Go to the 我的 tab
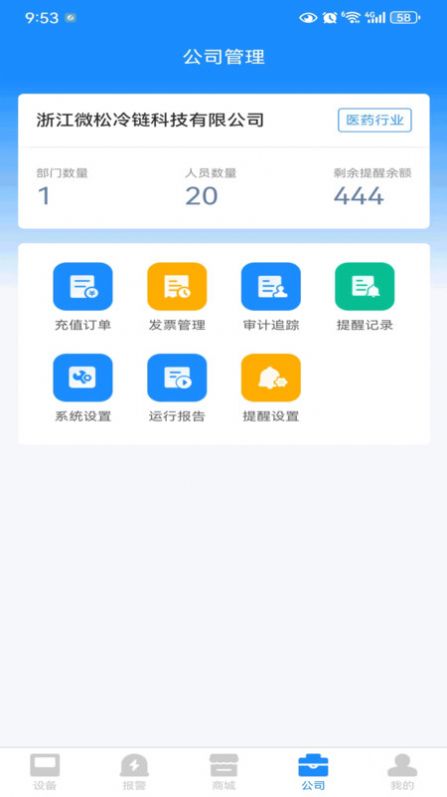447x797 pixels. click(x=402, y=772)
